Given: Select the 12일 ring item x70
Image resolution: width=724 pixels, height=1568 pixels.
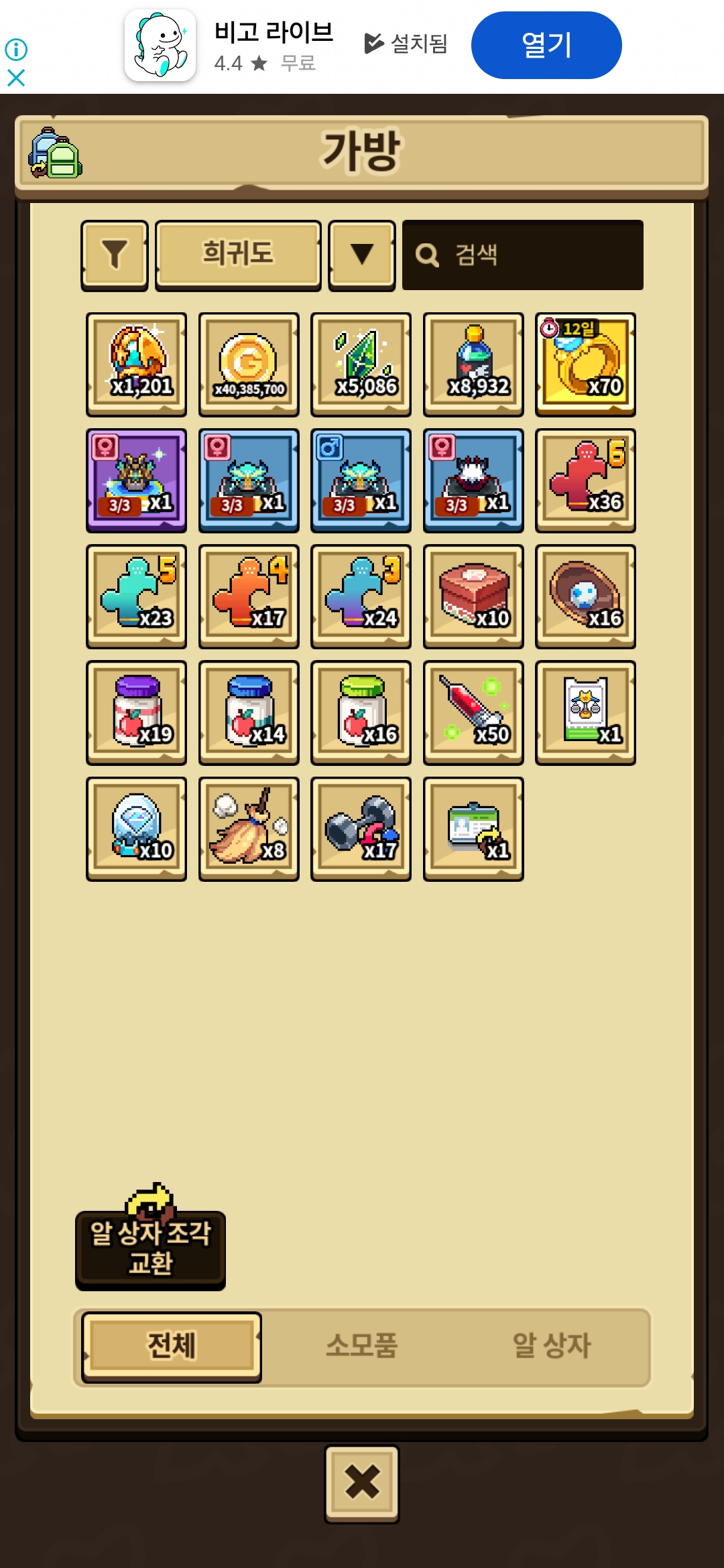Looking at the screenshot, I should pos(585,365).
